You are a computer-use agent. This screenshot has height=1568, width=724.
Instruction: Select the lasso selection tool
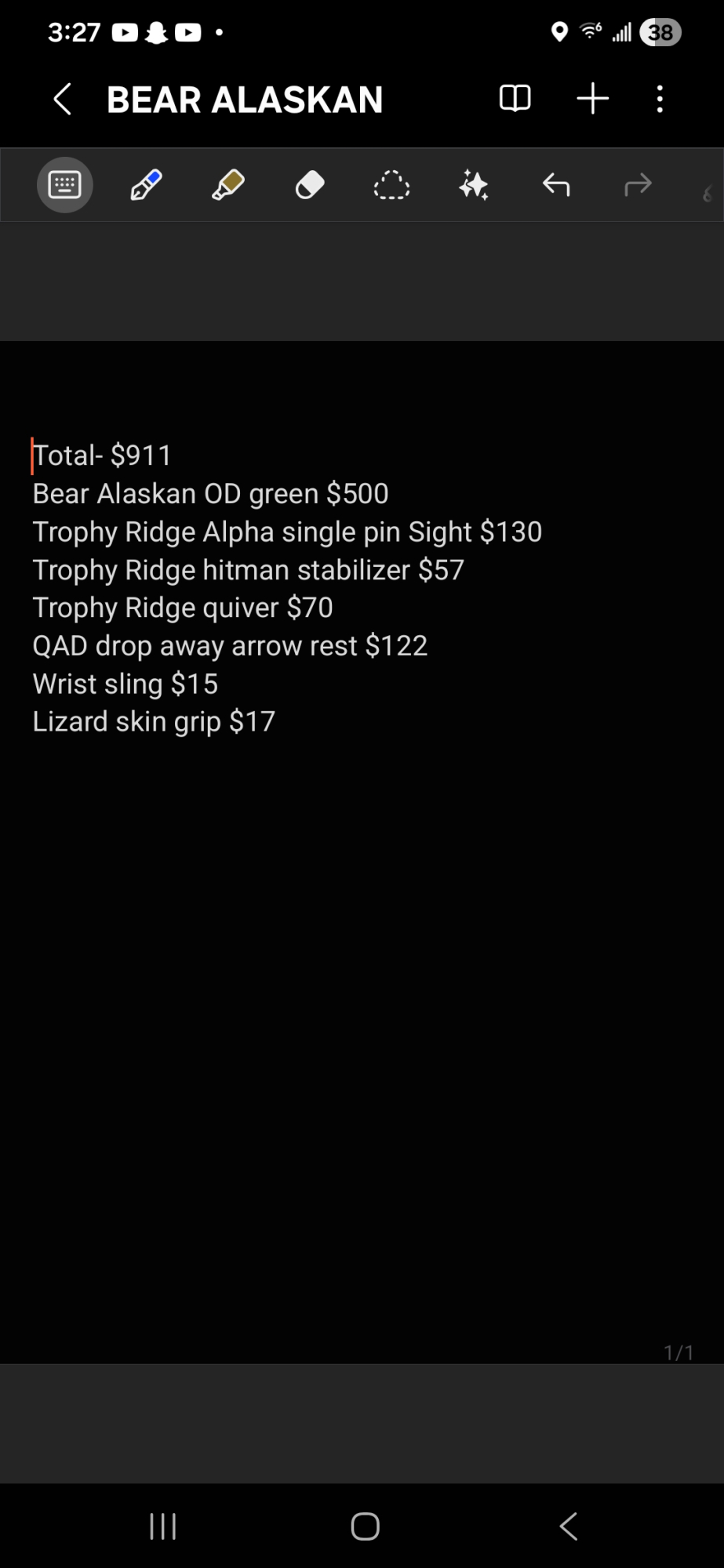point(391,186)
